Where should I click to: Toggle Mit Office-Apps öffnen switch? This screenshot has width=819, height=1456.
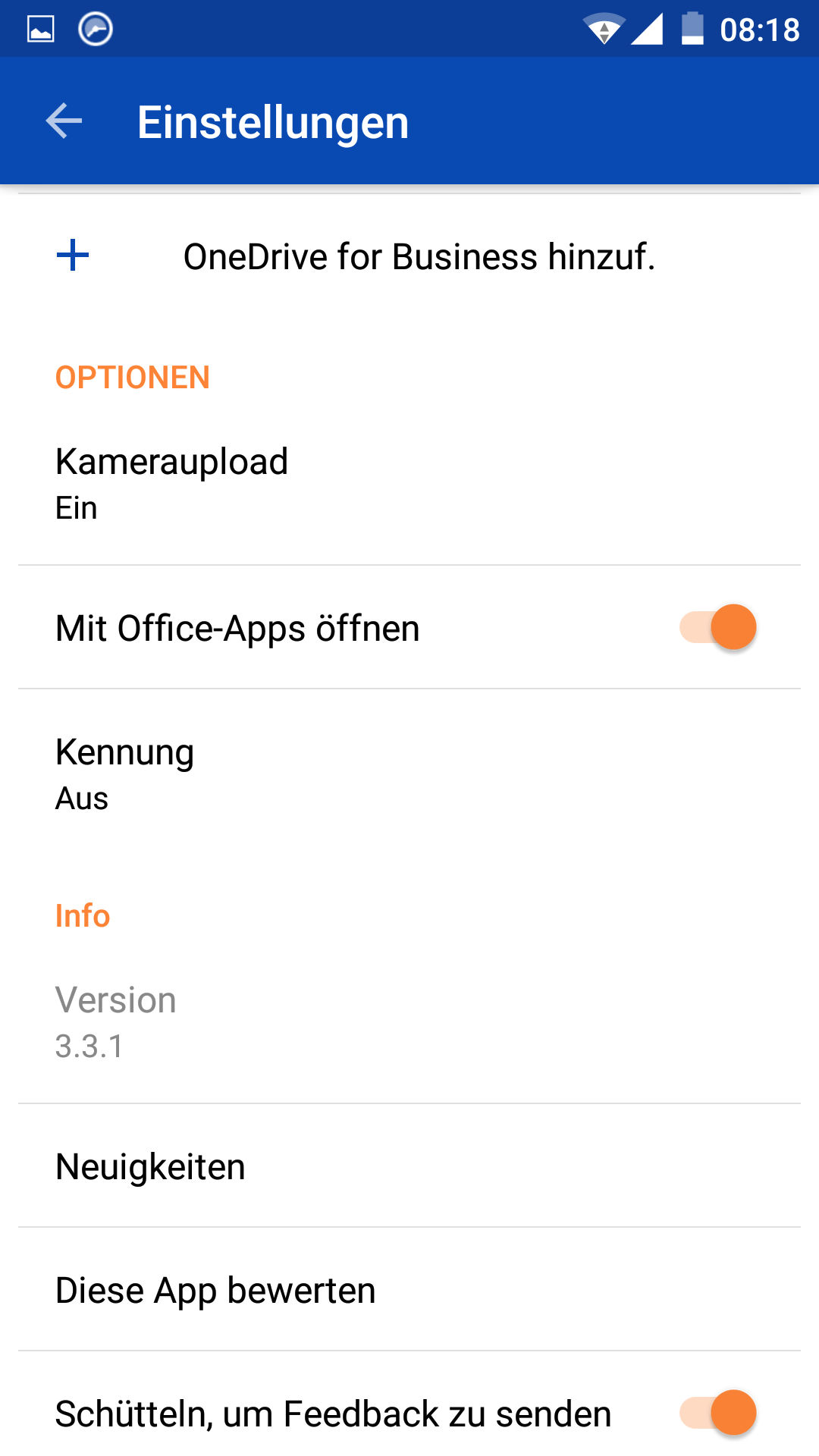tap(717, 628)
